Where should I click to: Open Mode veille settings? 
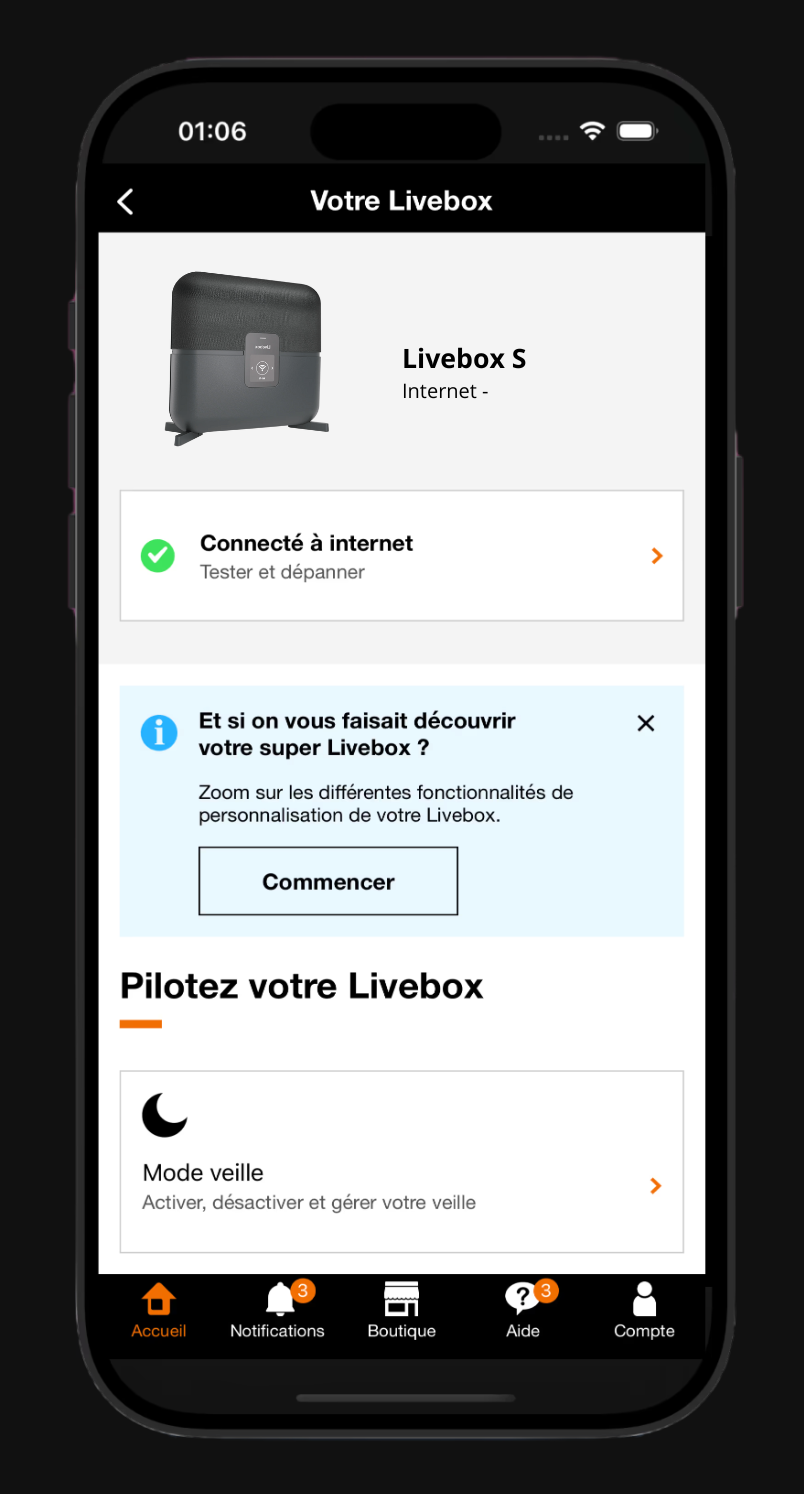(401, 1161)
